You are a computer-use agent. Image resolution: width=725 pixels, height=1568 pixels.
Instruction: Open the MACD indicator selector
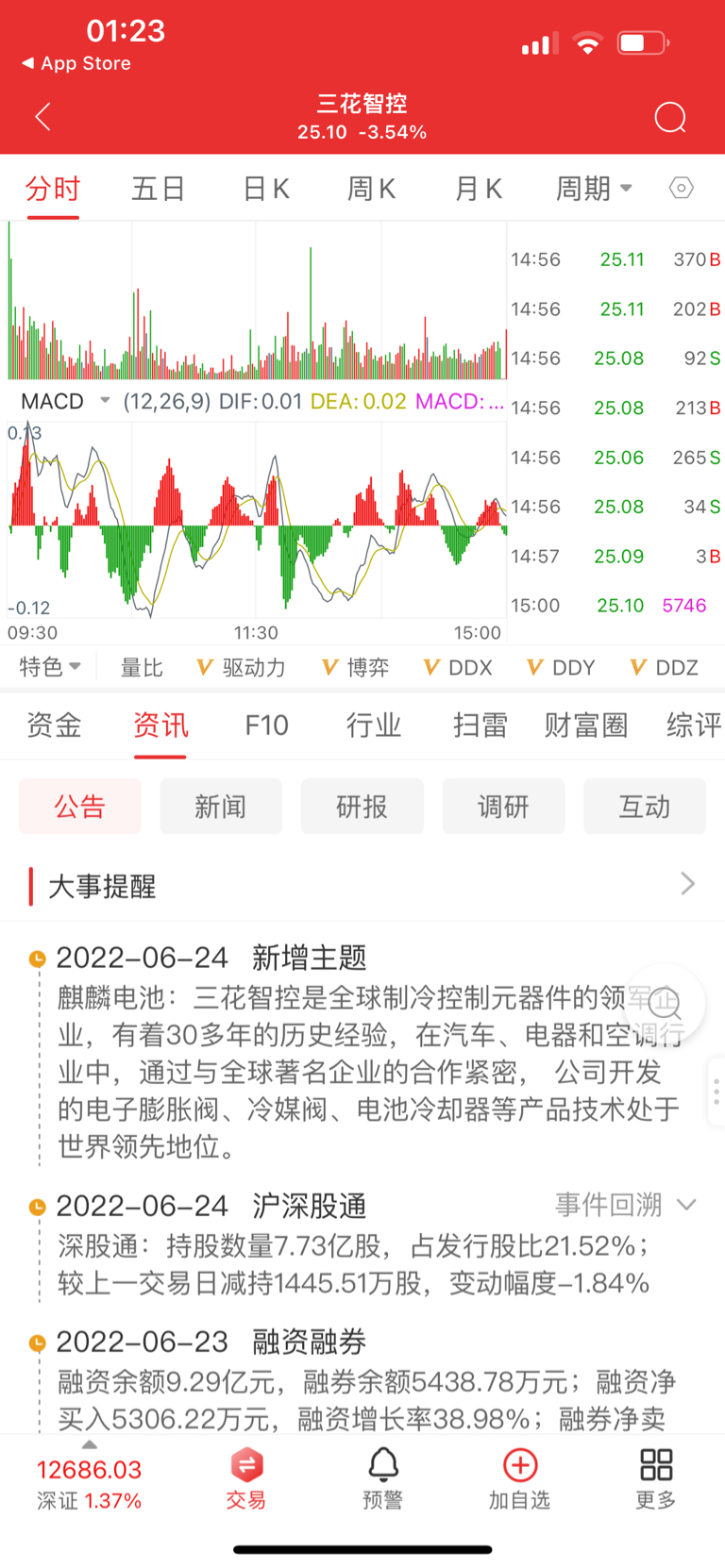[x=59, y=400]
